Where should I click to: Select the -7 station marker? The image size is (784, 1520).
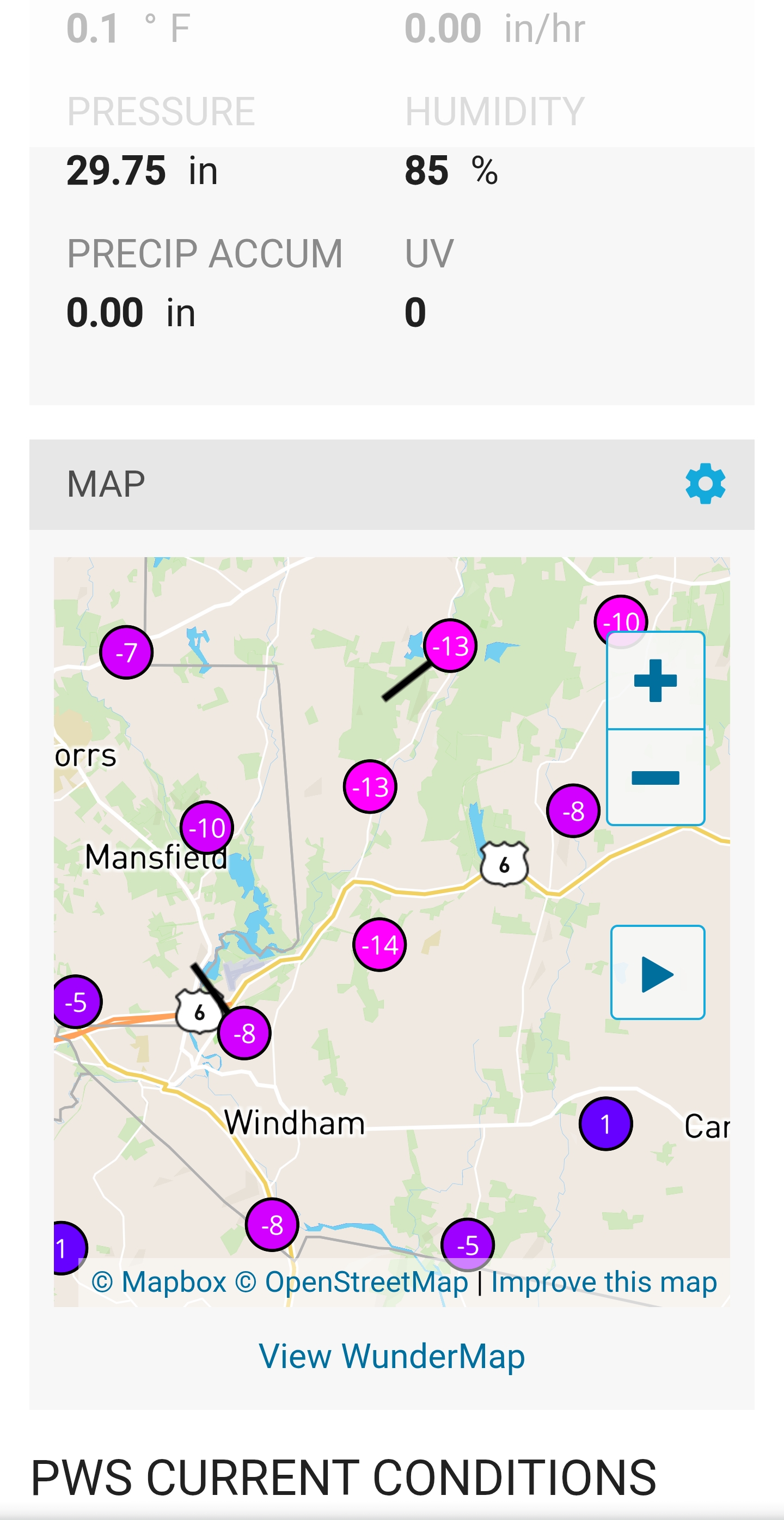[x=126, y=652]
